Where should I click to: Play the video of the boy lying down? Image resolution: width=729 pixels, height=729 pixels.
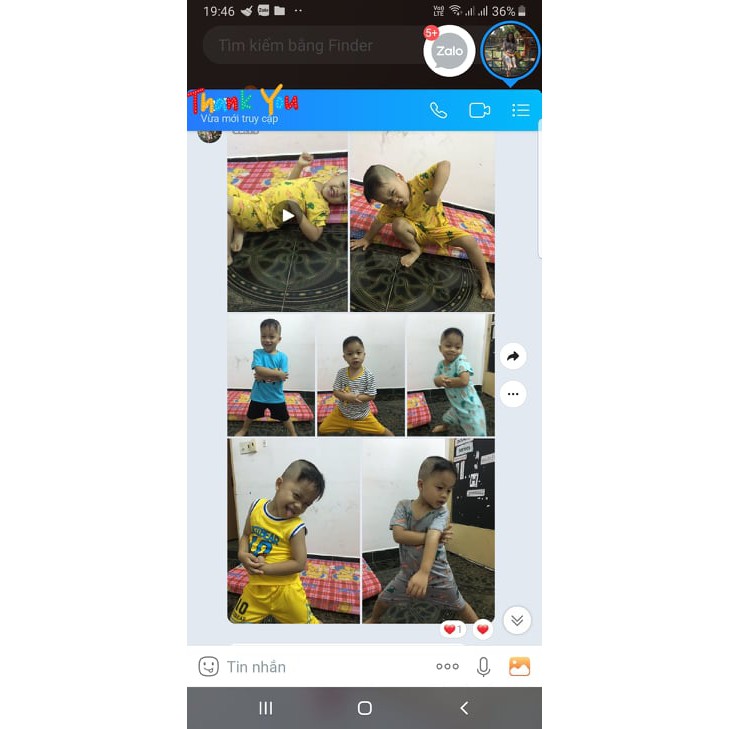tap(287, 215)
